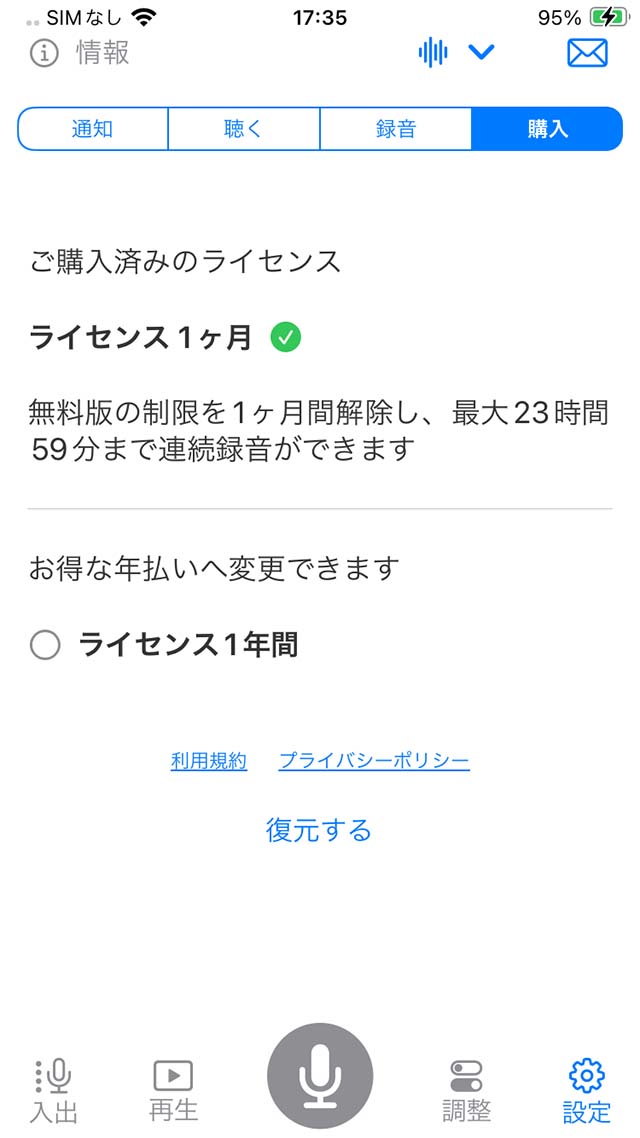Image resolution: width=640 pixels, height=1138 pixels.
Task: Go to the 調整 bottom tab
Action: [467, 1090]
